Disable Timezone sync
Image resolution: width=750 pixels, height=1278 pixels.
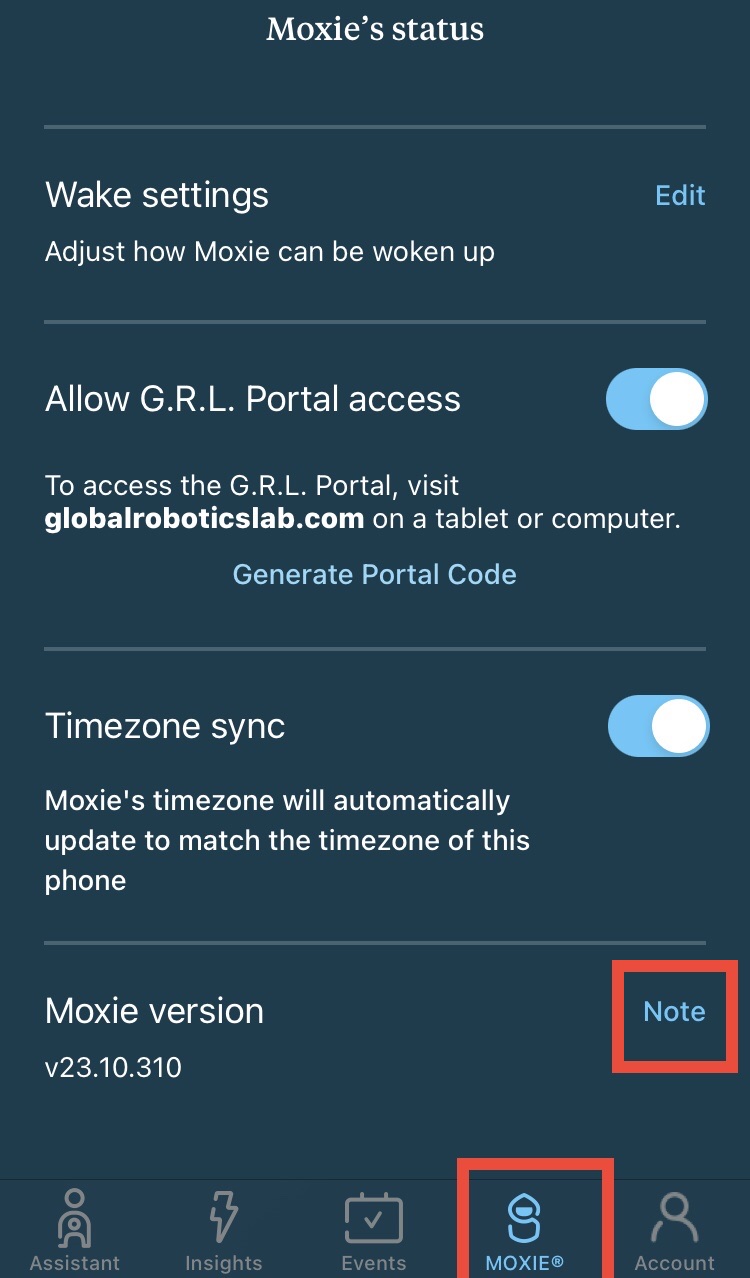coord(658,726)
